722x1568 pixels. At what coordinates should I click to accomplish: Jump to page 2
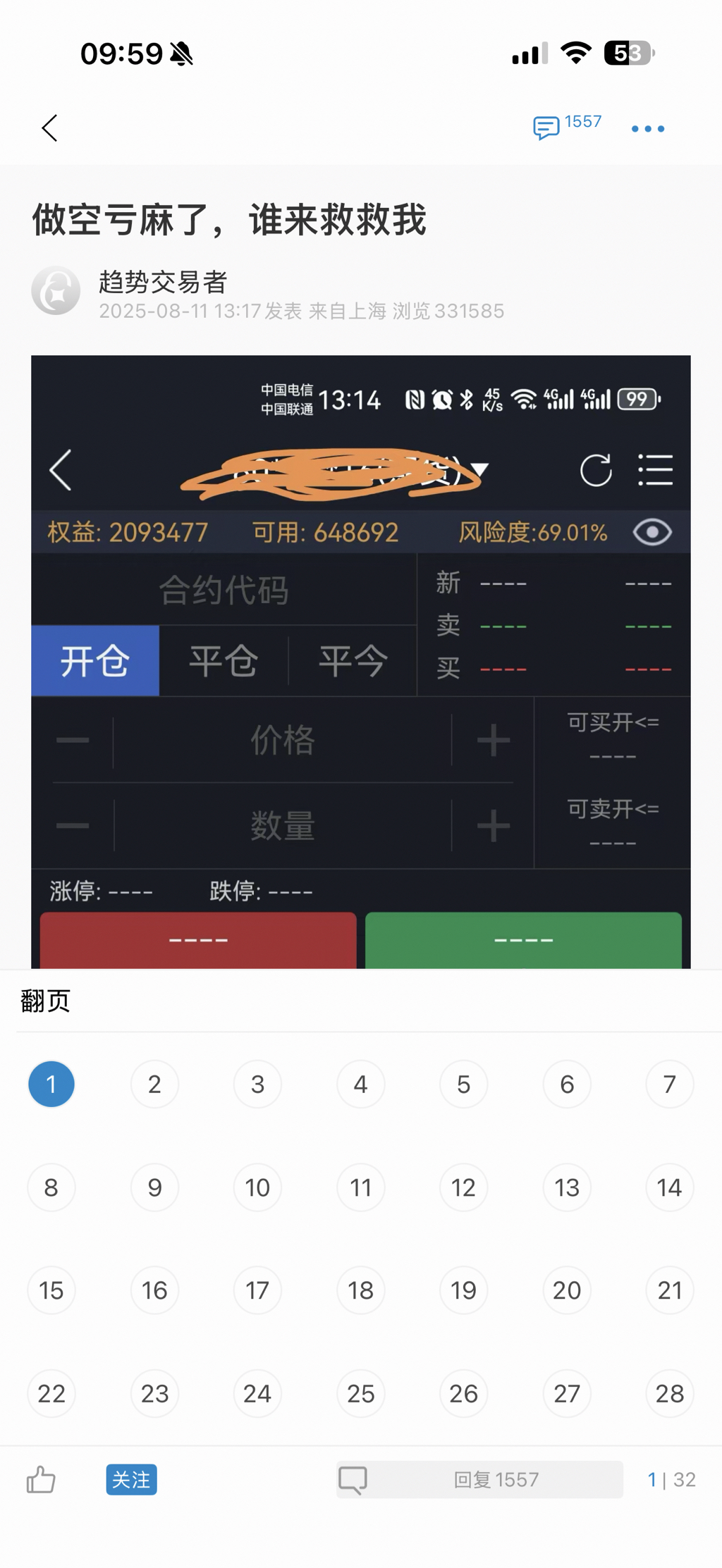tap(154, 1084)
